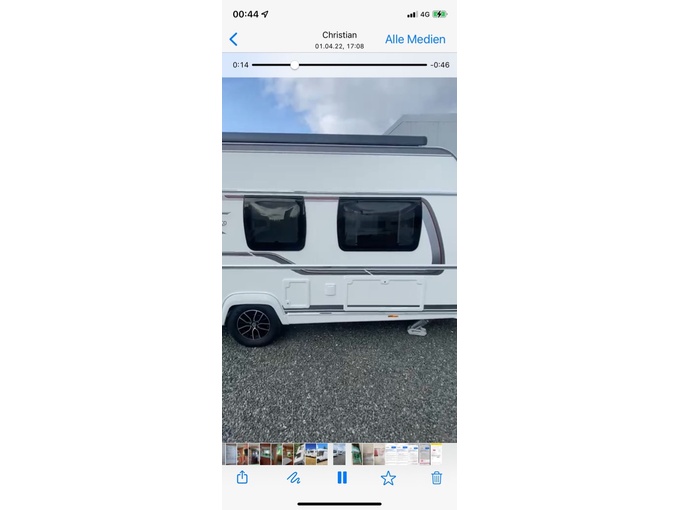
Task: Tap the video progress scrubber
Action: (x=294, y=65)
